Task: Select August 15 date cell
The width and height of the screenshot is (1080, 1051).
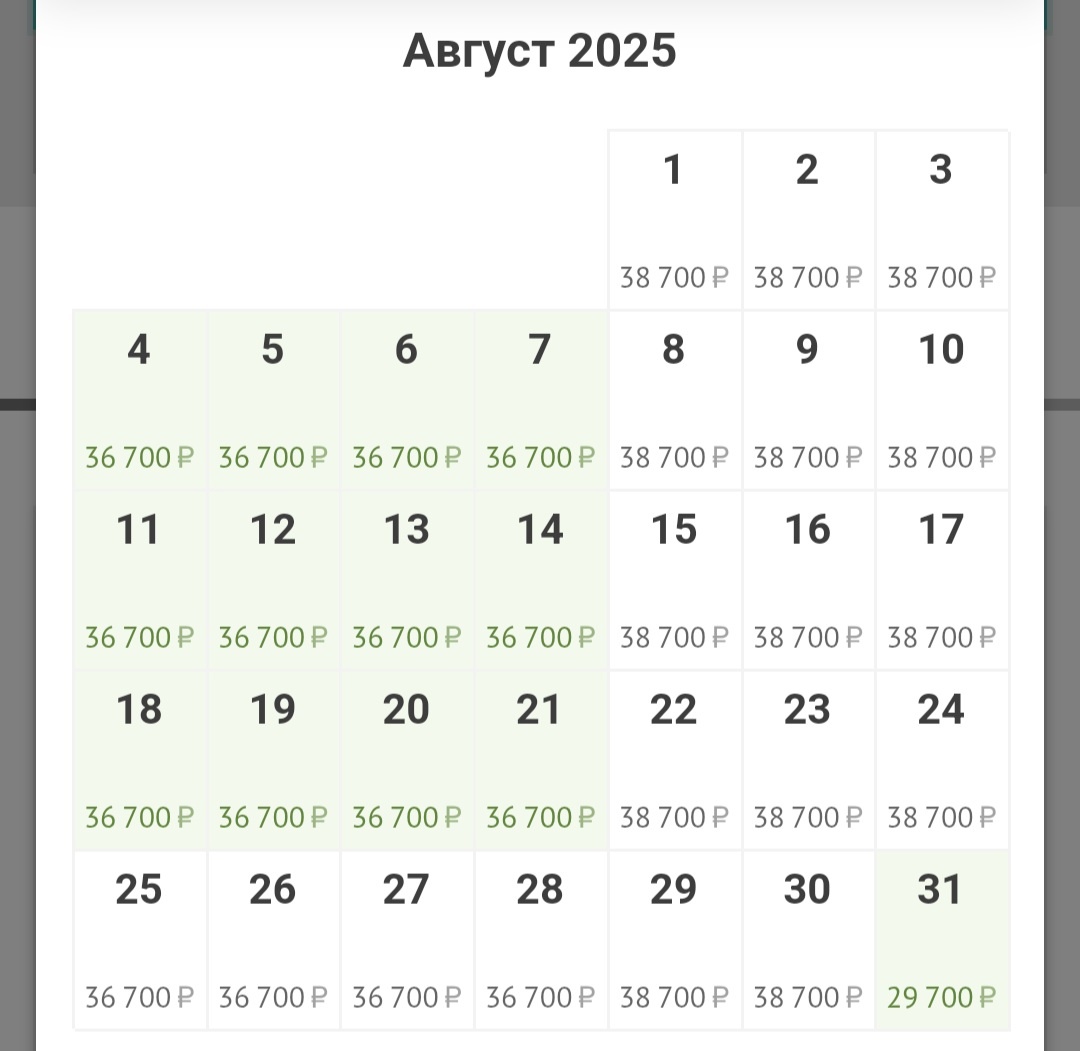Action: point(674,580)
